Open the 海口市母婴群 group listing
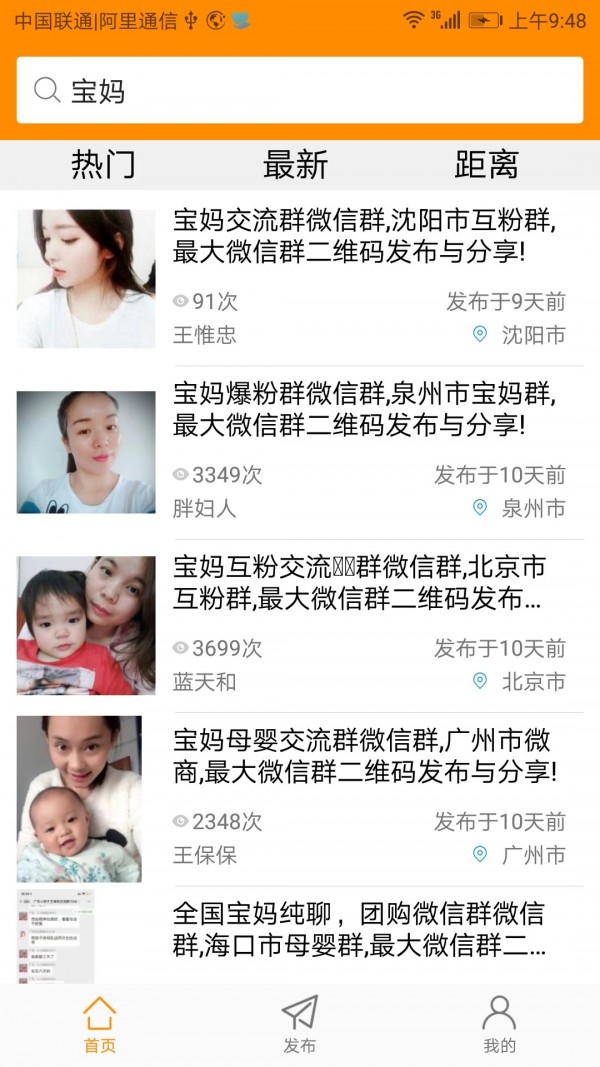The width and height of the screenshot is (600, 1067). [300, 930]
